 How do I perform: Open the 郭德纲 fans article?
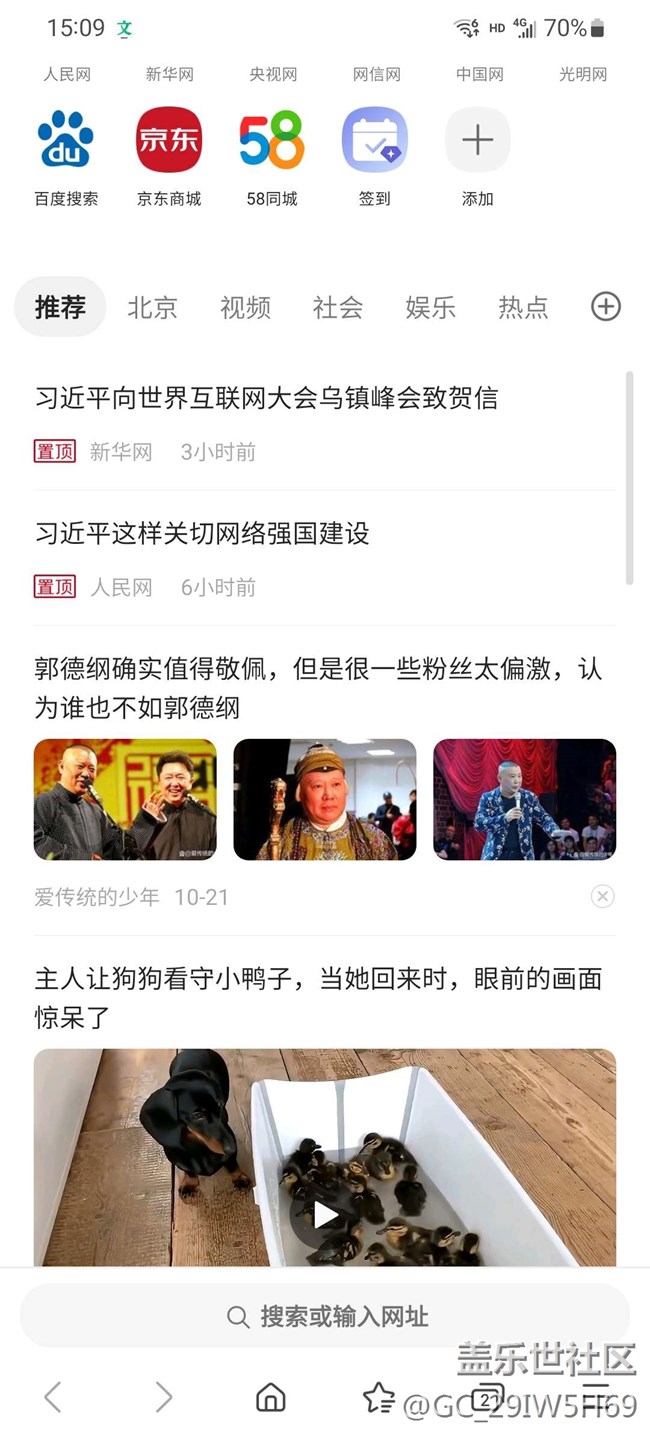318,688
